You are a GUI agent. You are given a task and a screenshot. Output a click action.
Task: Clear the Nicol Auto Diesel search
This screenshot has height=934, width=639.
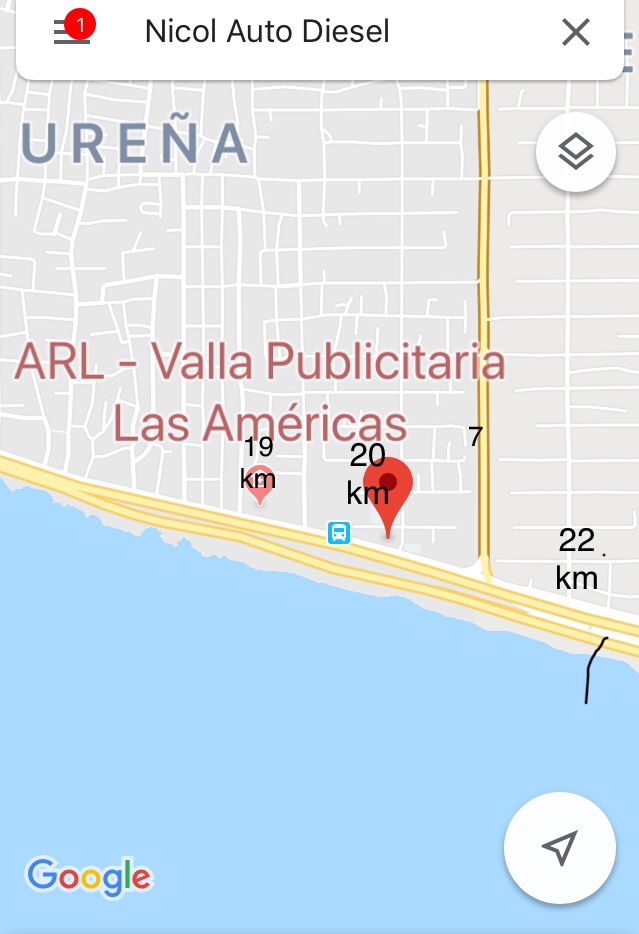pyautogui.click(x=576, y=33)
